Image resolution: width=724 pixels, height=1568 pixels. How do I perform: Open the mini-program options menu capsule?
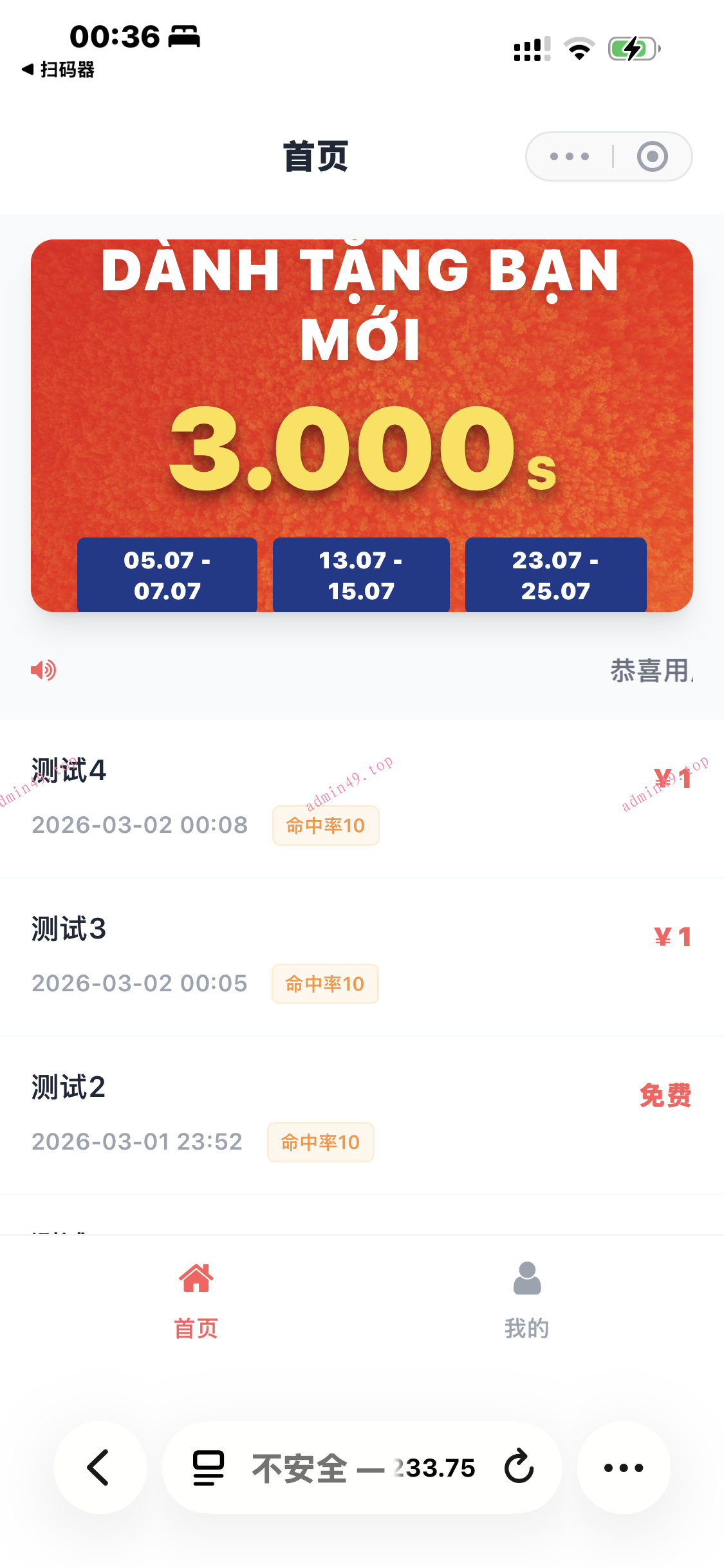(x=569, y=156)
